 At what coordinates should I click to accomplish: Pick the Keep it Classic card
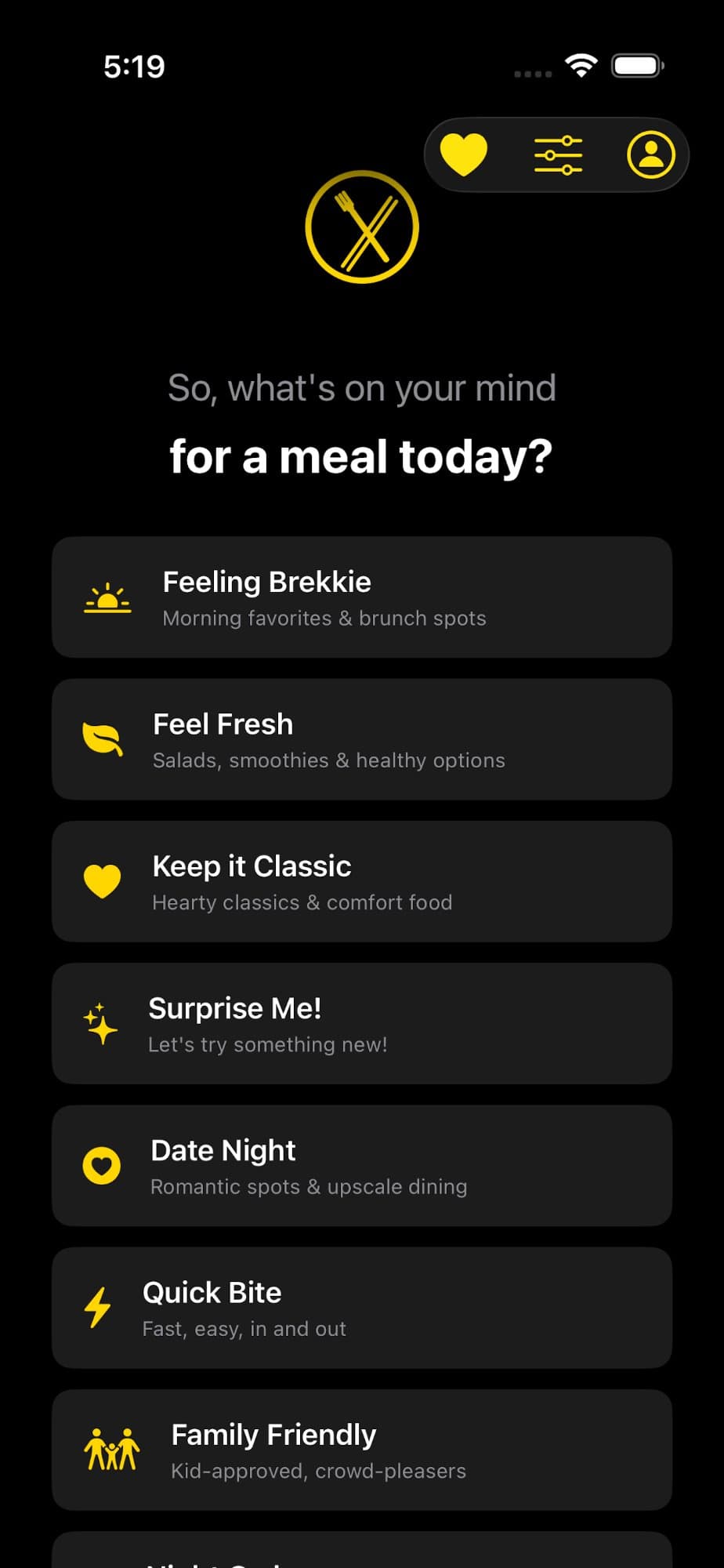362,880
